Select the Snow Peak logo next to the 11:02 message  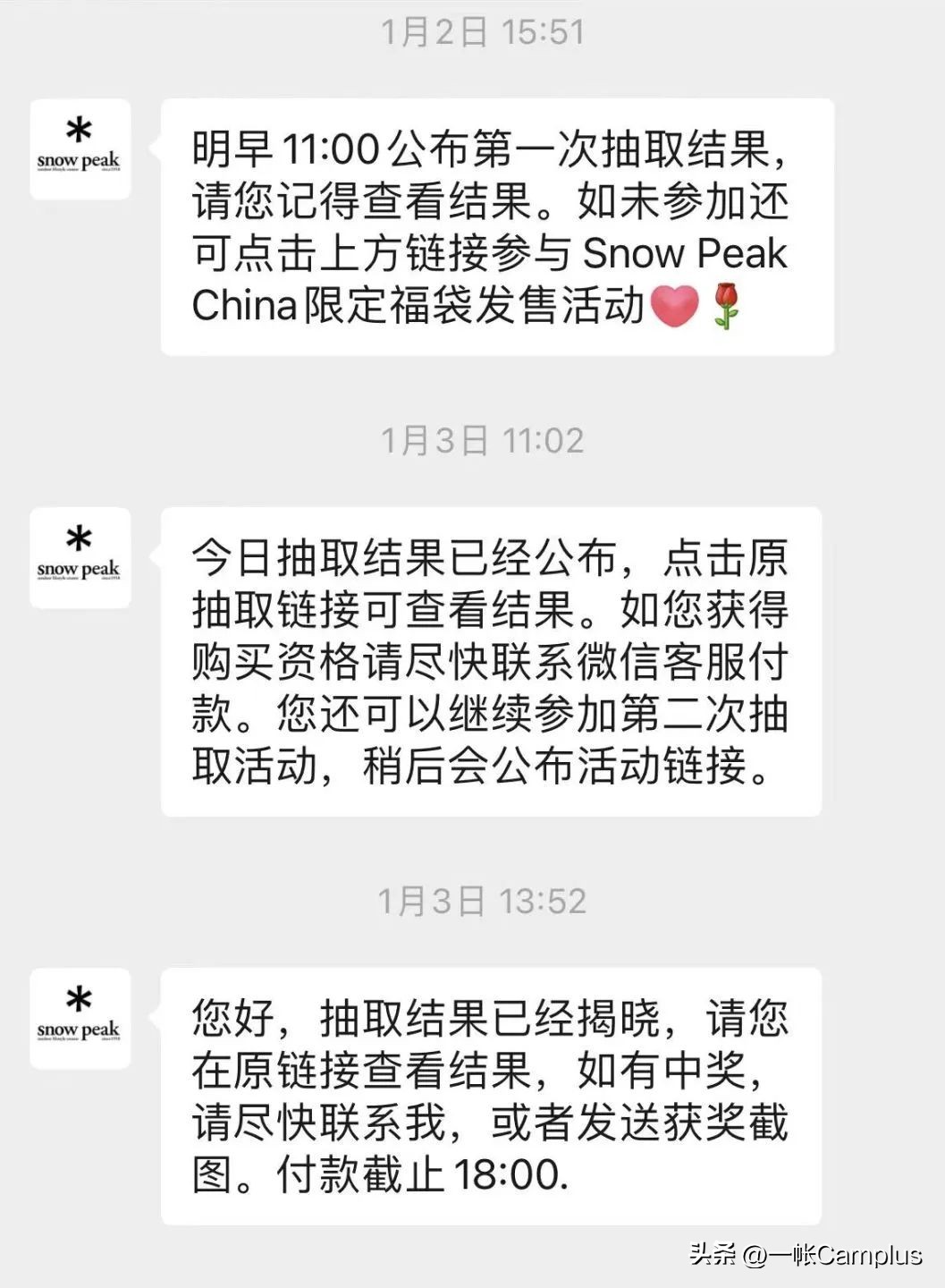pyautogui.click(x=80, y=559)
